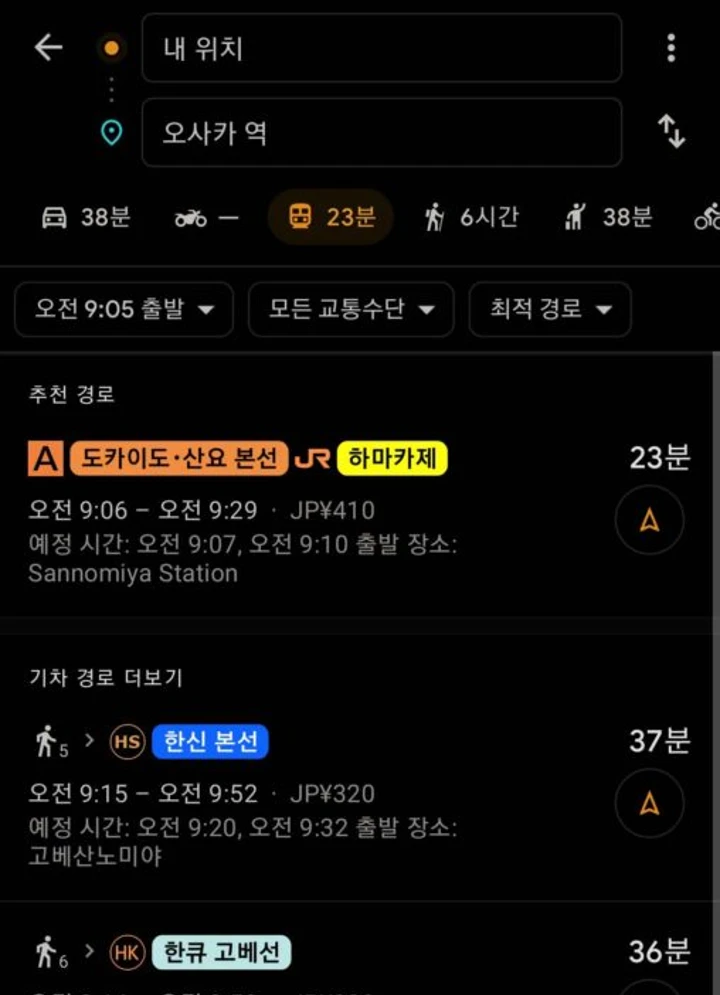Select the recommended route A
Screen dimensions: 720x995
[x=42, y=458]
